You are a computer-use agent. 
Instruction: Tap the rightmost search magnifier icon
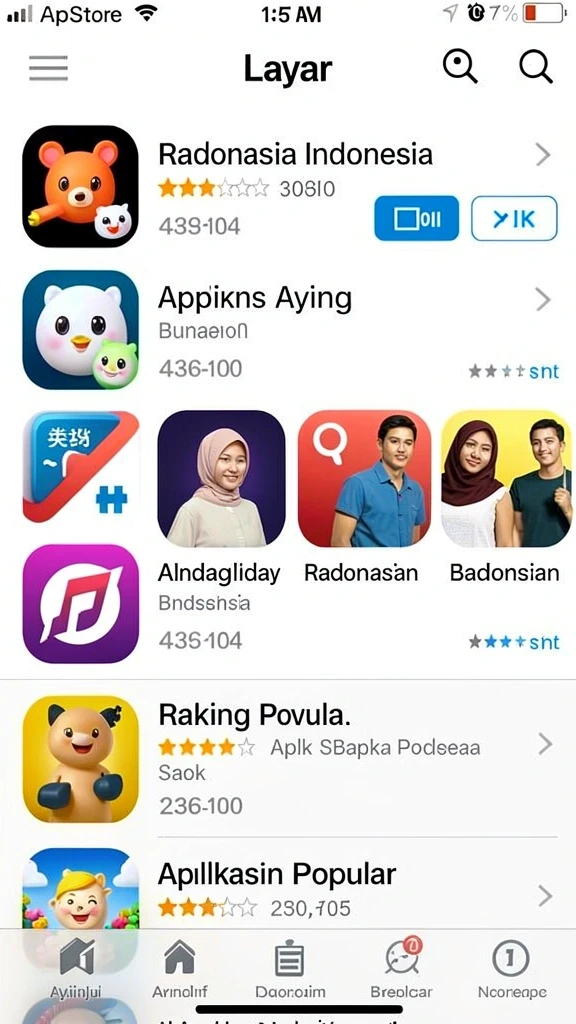[536, 67]
